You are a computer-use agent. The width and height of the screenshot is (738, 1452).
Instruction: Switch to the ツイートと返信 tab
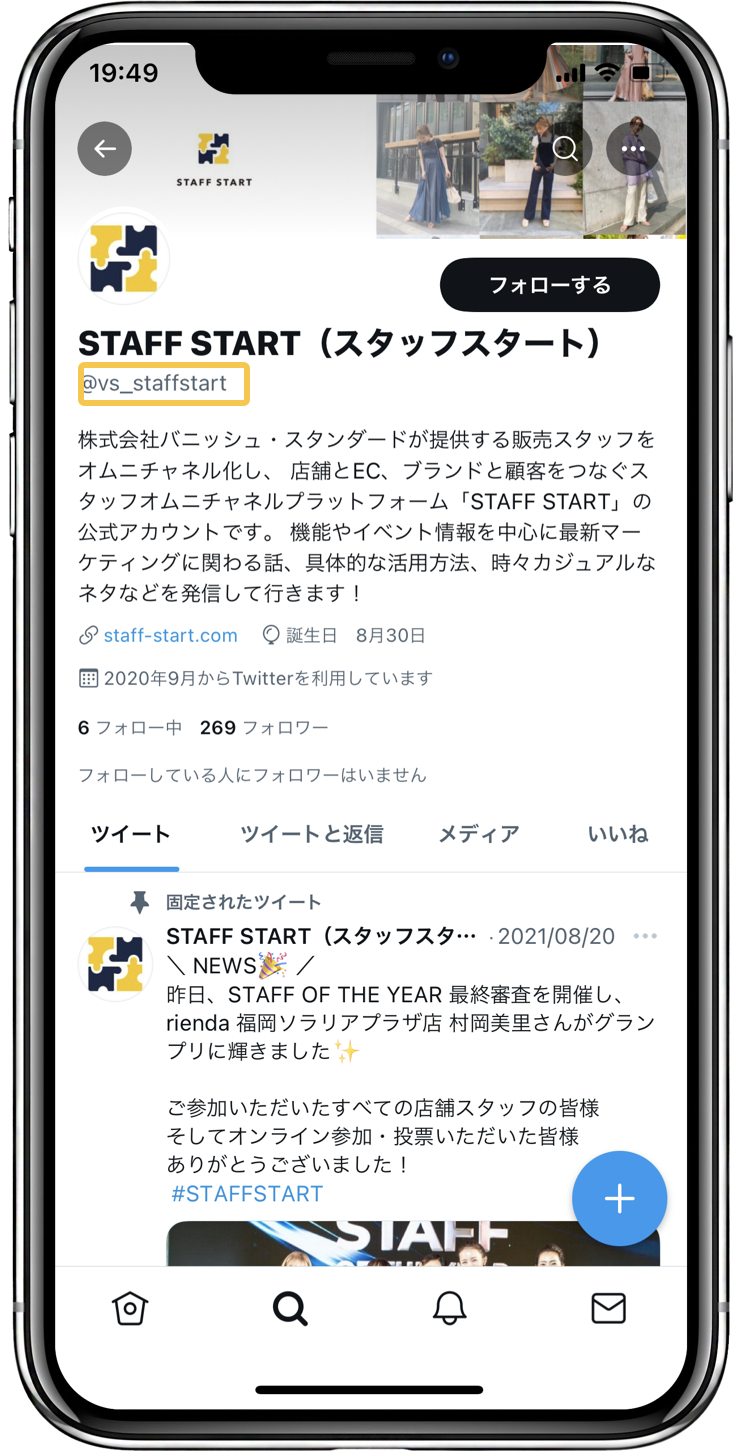(x=311, y=834)
